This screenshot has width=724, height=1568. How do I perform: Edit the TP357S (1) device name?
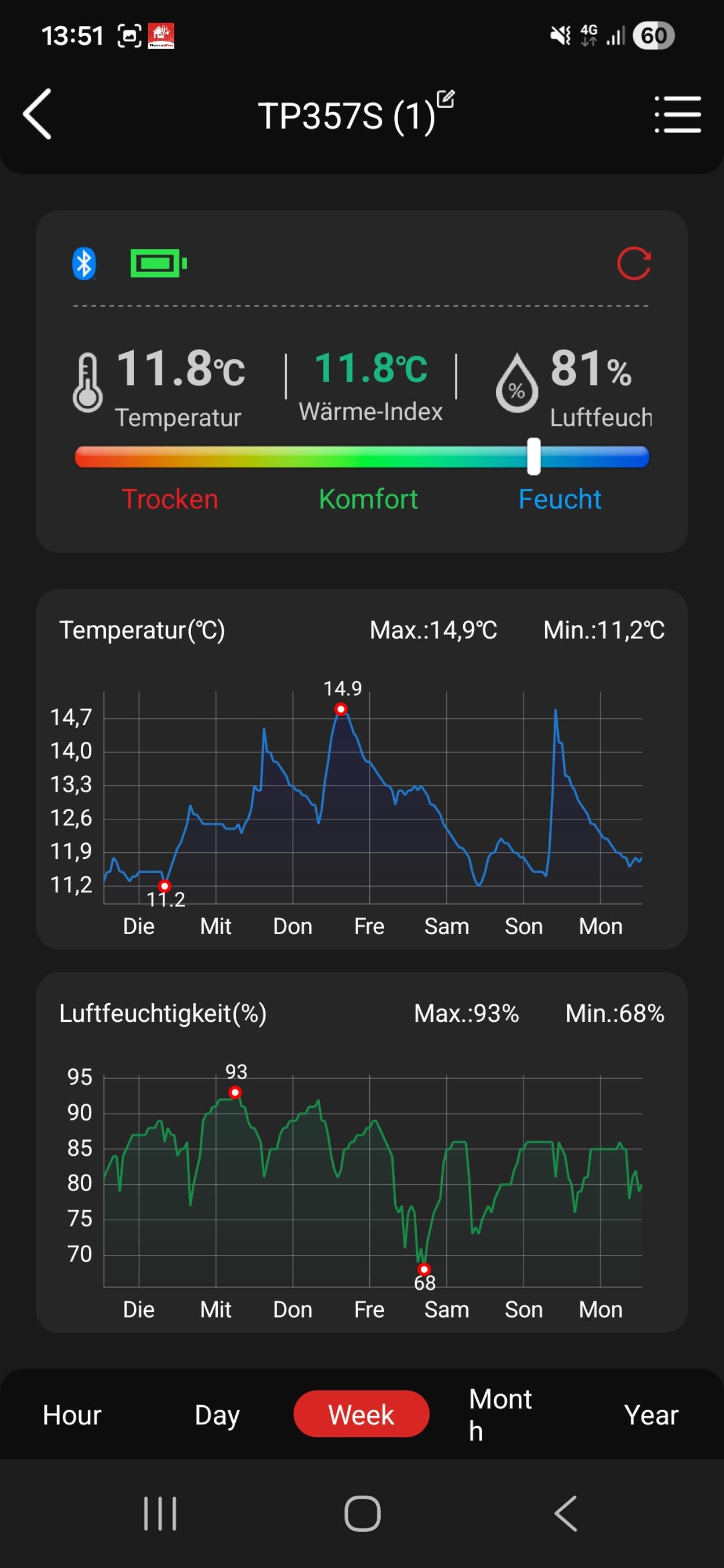click(x=446, y=99)
